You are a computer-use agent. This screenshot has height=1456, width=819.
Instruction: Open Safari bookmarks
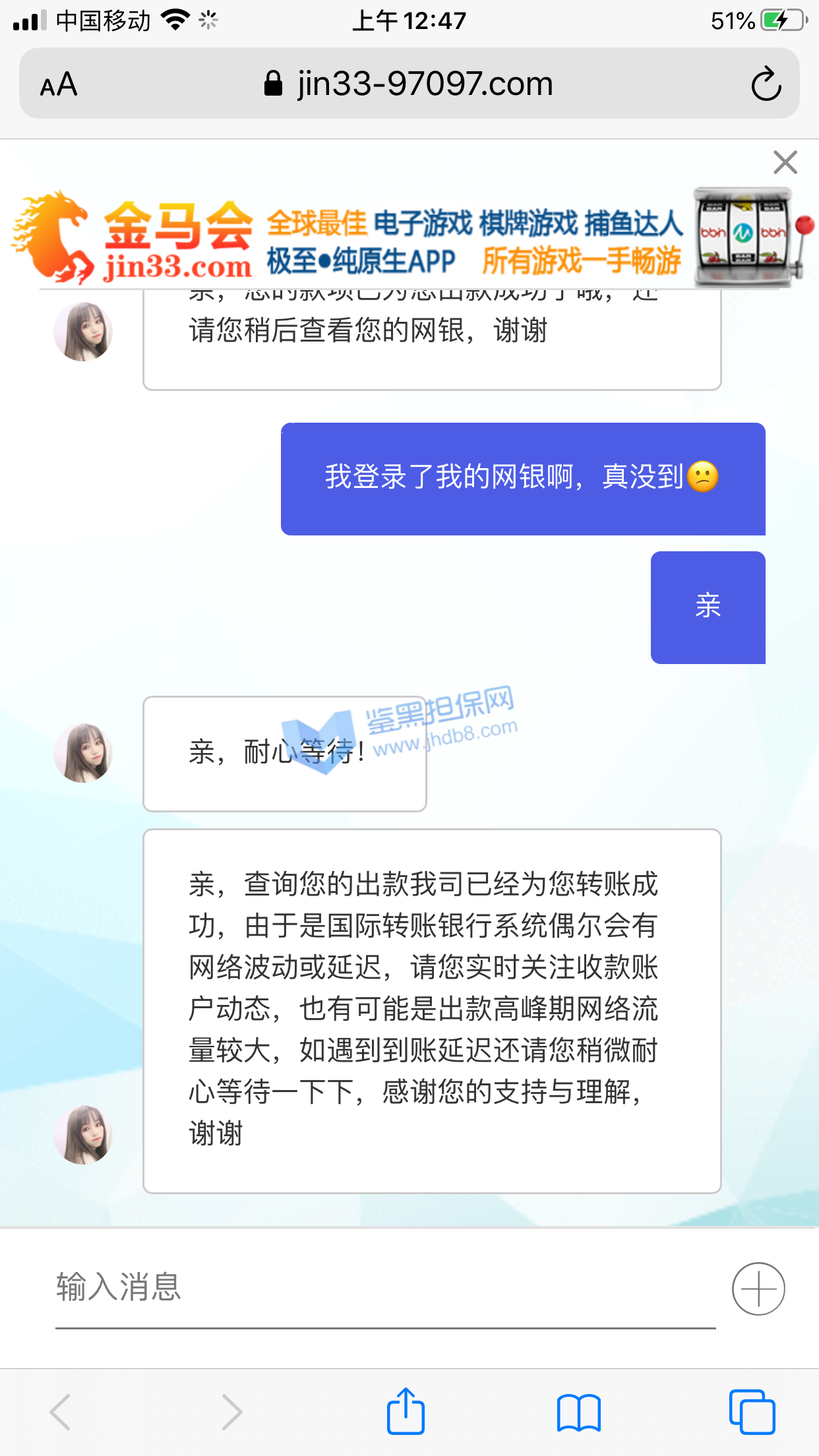(x=578, y=1412)
